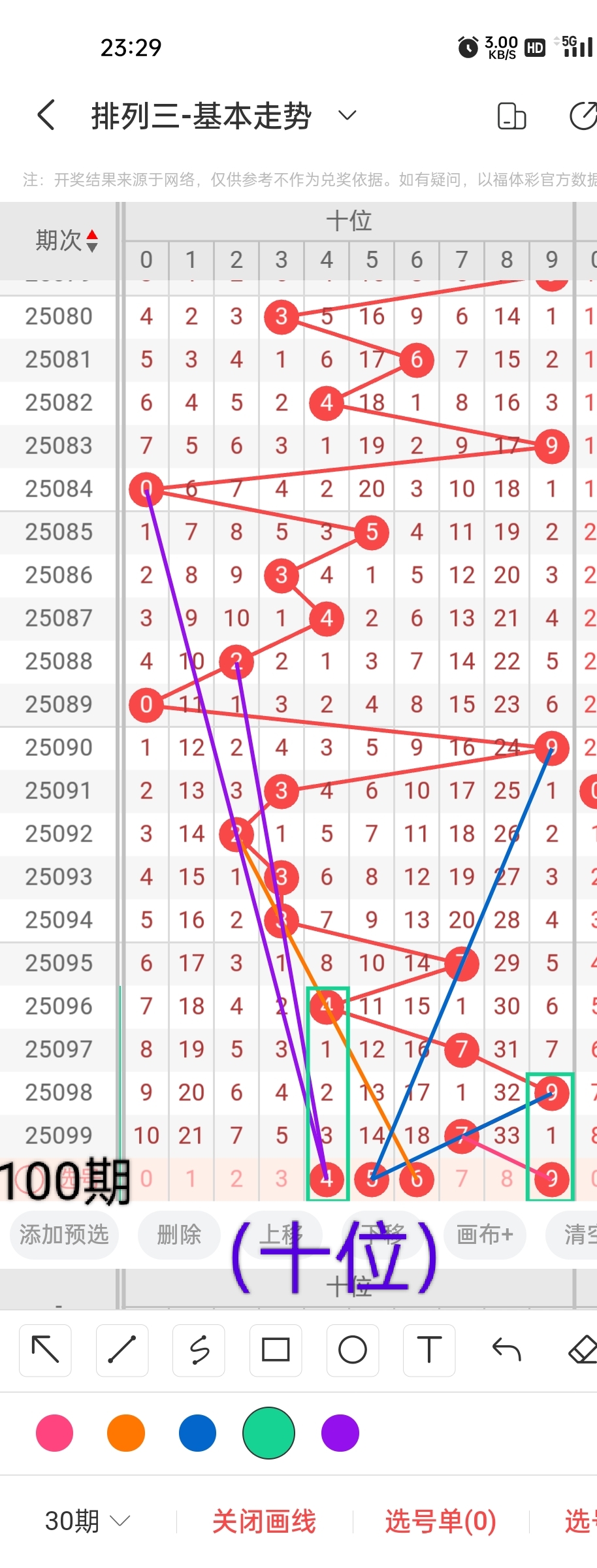This screenshot has width=597, height=1568.
Task: Choose the pink color swatch
Action: (x=55, y=1433)
